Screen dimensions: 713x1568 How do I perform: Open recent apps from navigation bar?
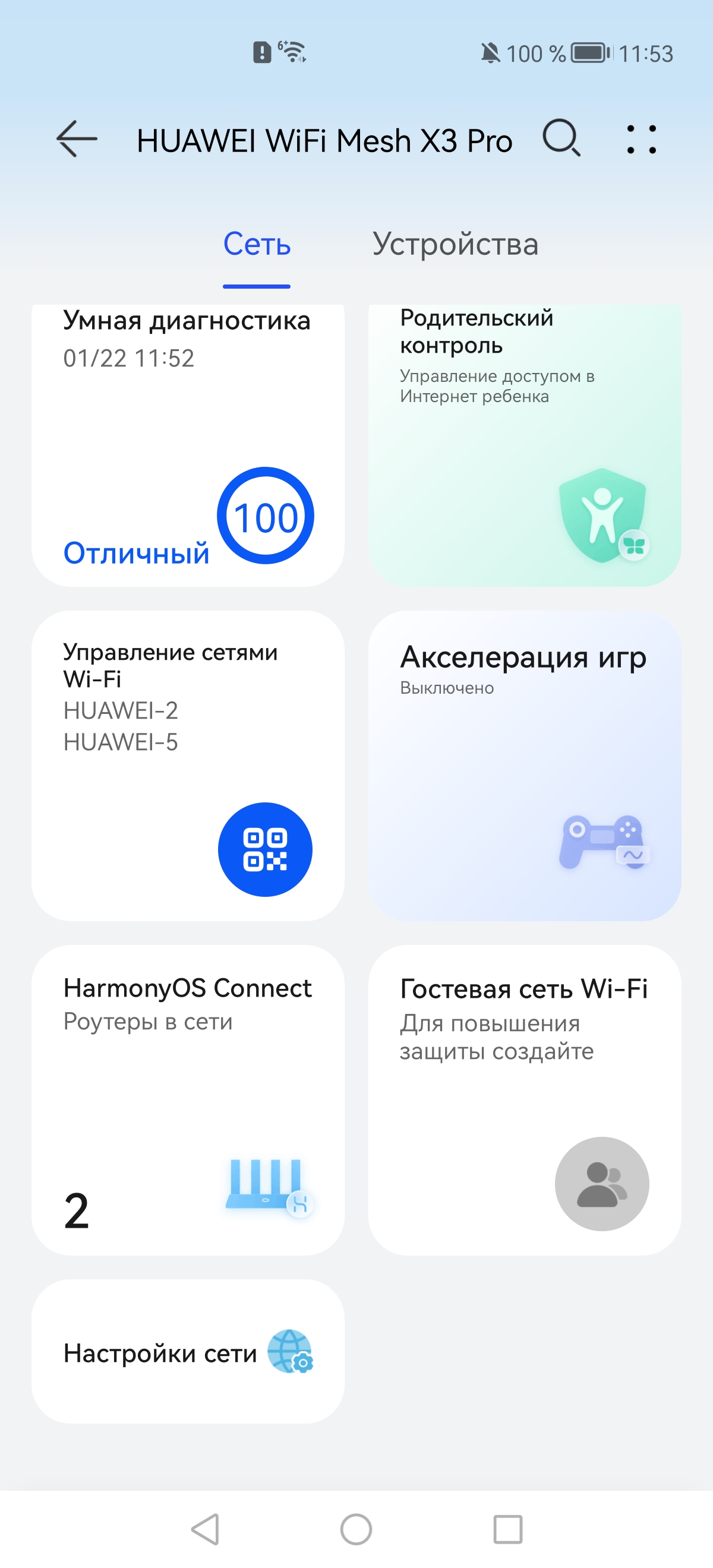pyautogui.click(x=508, y=1529)
